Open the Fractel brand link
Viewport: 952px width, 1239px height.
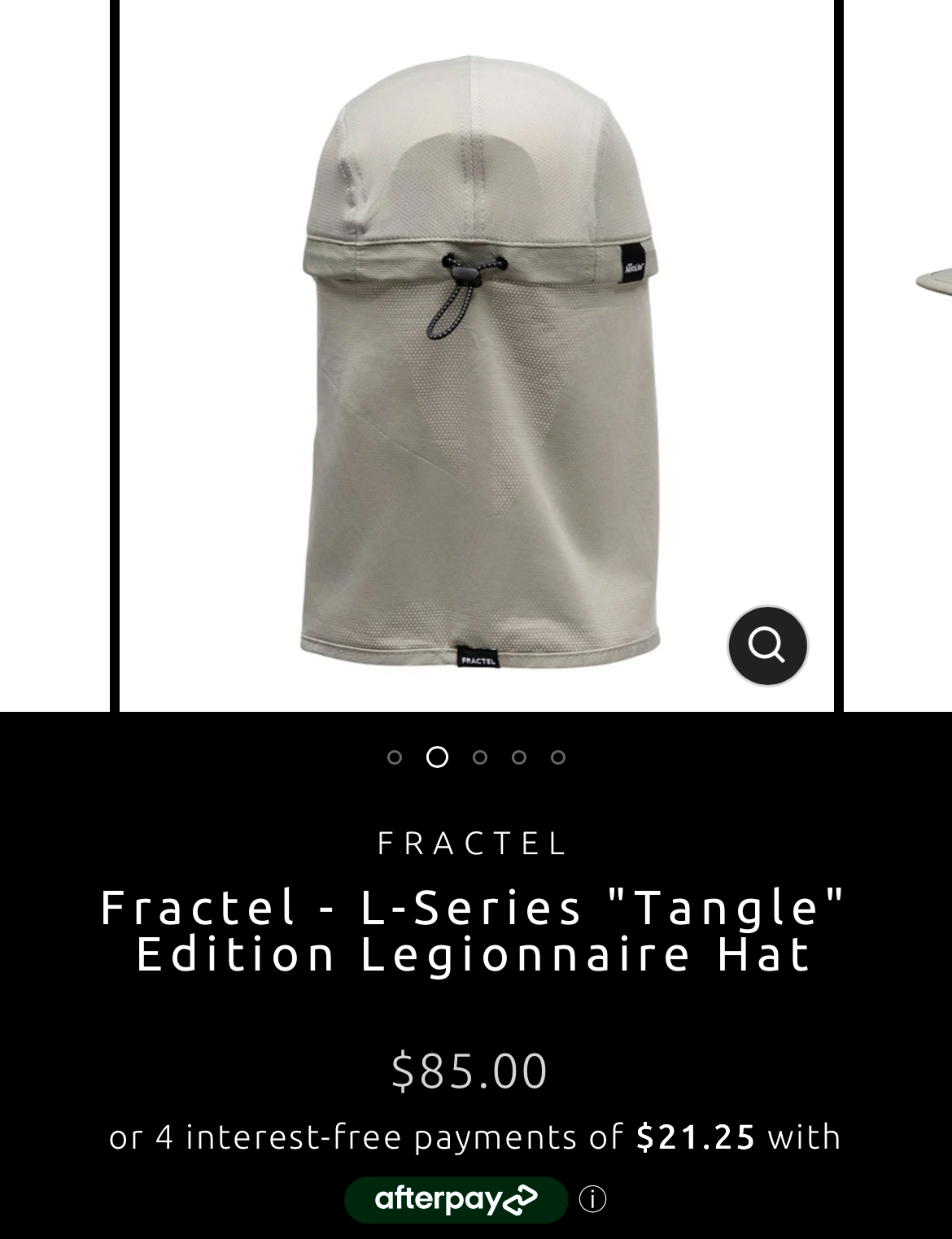coord(473,844)
